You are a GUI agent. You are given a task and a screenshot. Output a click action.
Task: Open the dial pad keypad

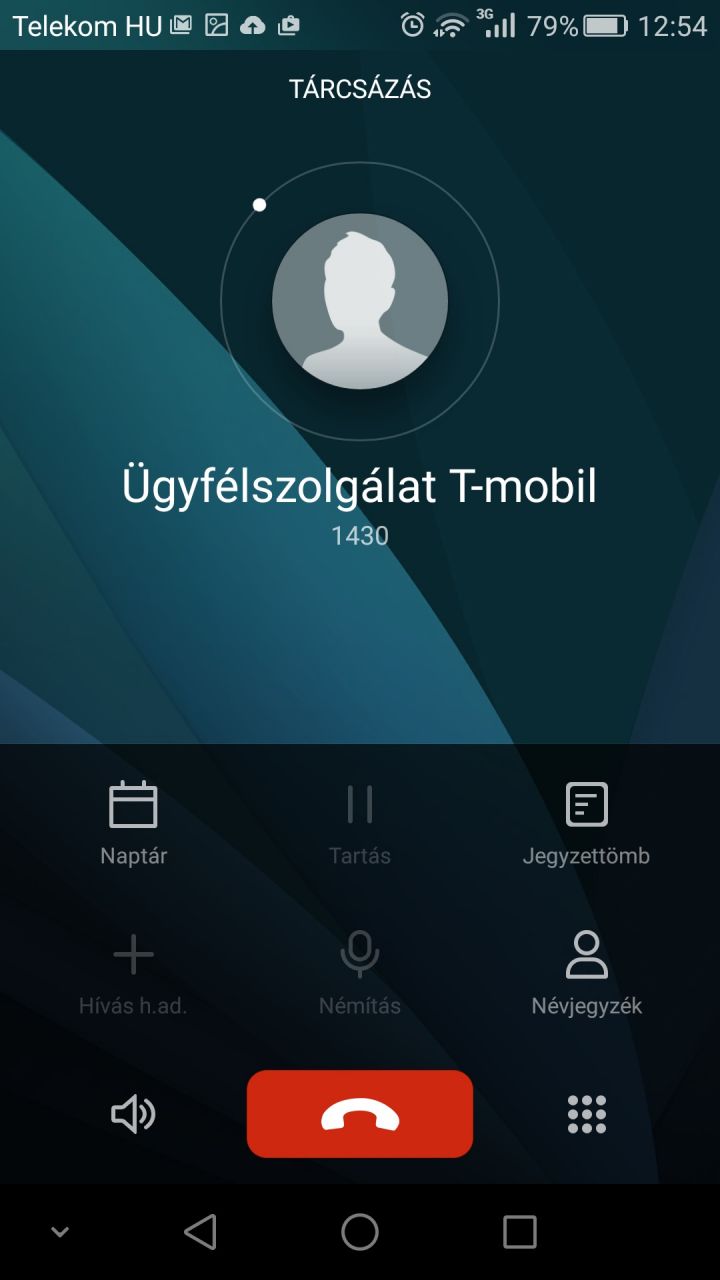587,1114
